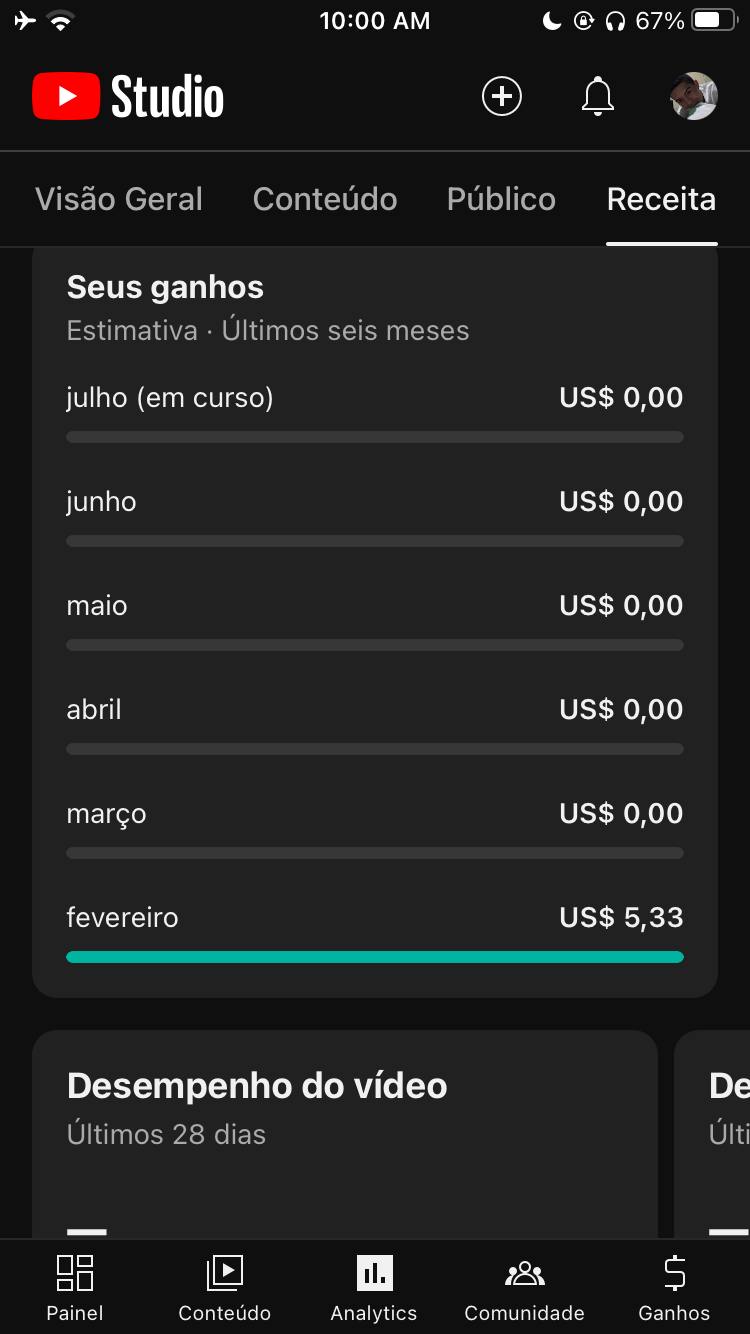Select the Receita tab
This screenshot has width=750, height=1334.
click(661, 199)
